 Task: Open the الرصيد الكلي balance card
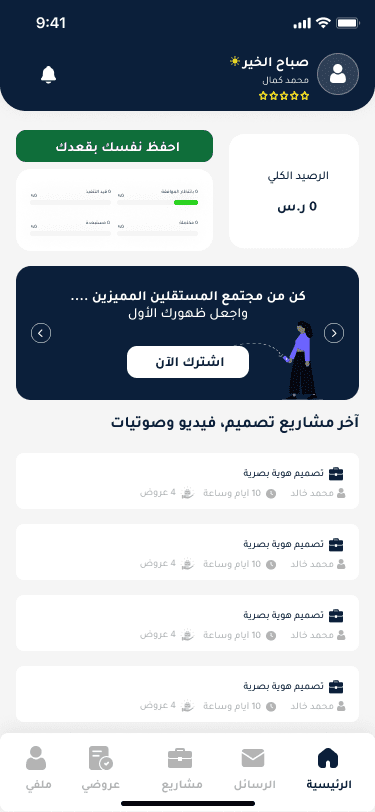tap(294, 191)
